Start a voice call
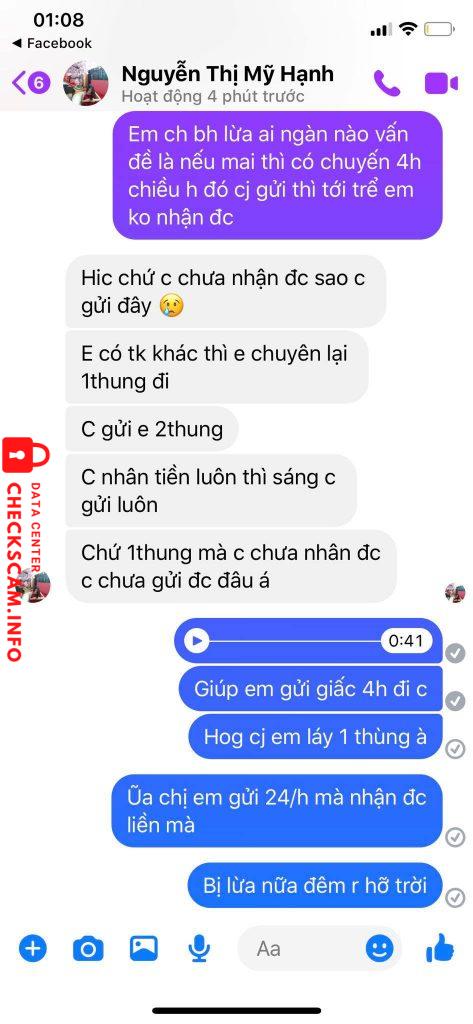 click(387, 83)
